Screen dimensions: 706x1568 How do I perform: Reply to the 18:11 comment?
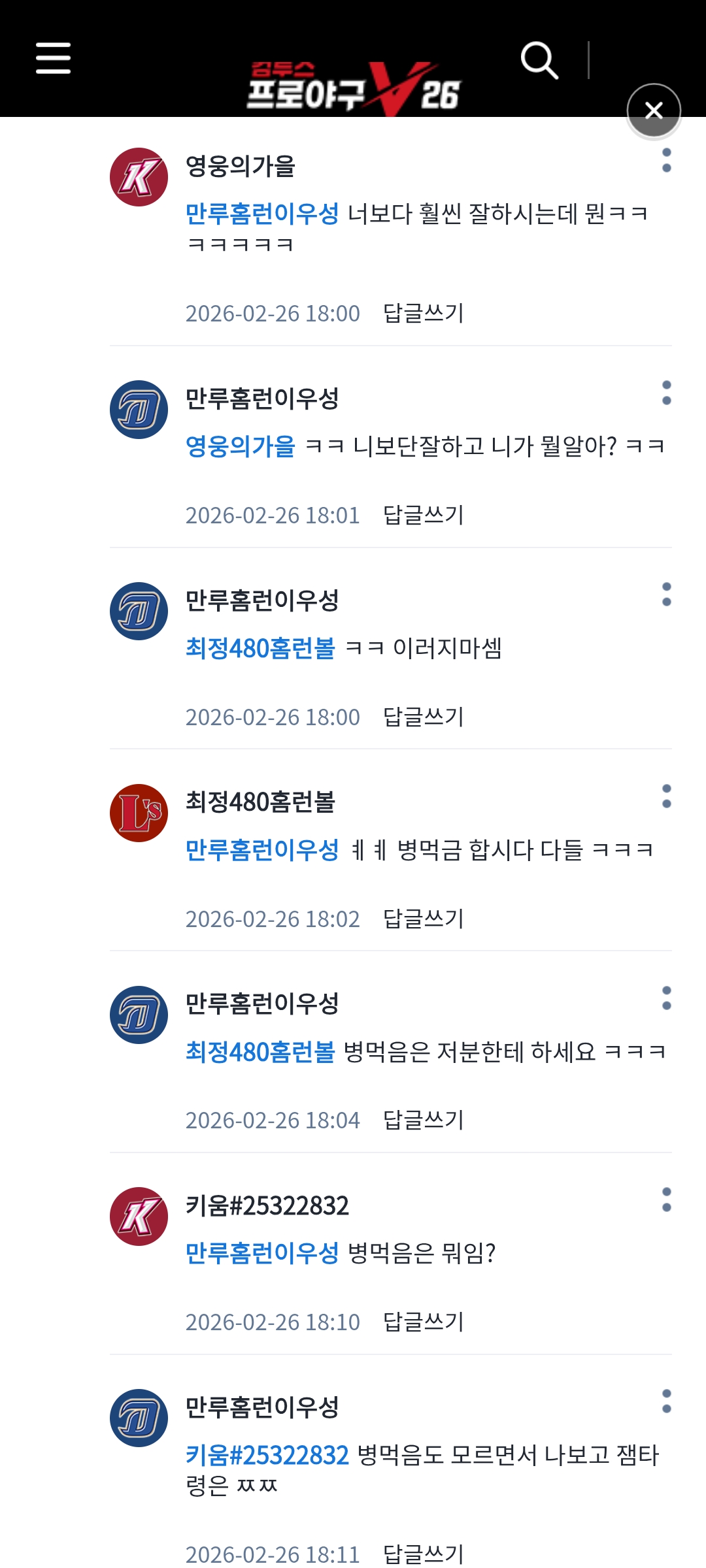click(x=423, y=1554)
